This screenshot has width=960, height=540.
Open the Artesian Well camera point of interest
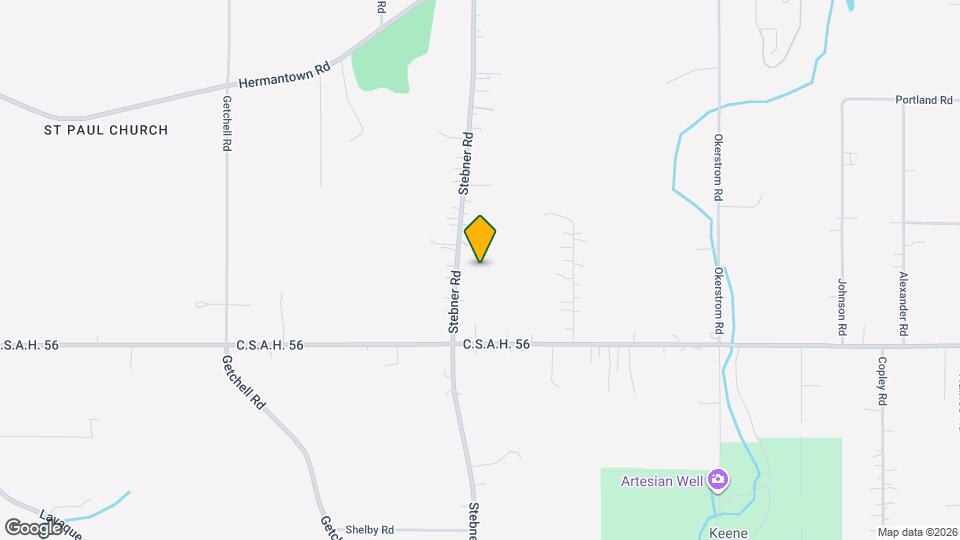pyautogui.click(x=718, y=480)
